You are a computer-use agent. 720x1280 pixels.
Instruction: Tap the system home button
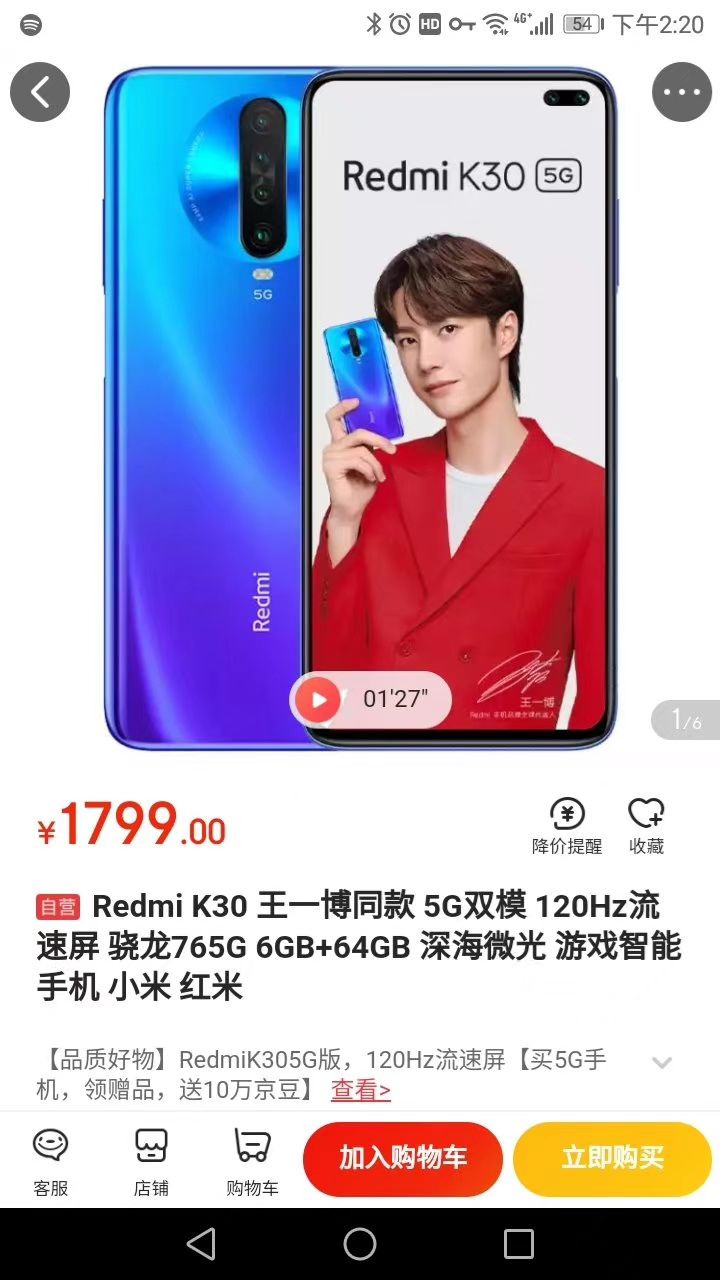(360, 1244)
